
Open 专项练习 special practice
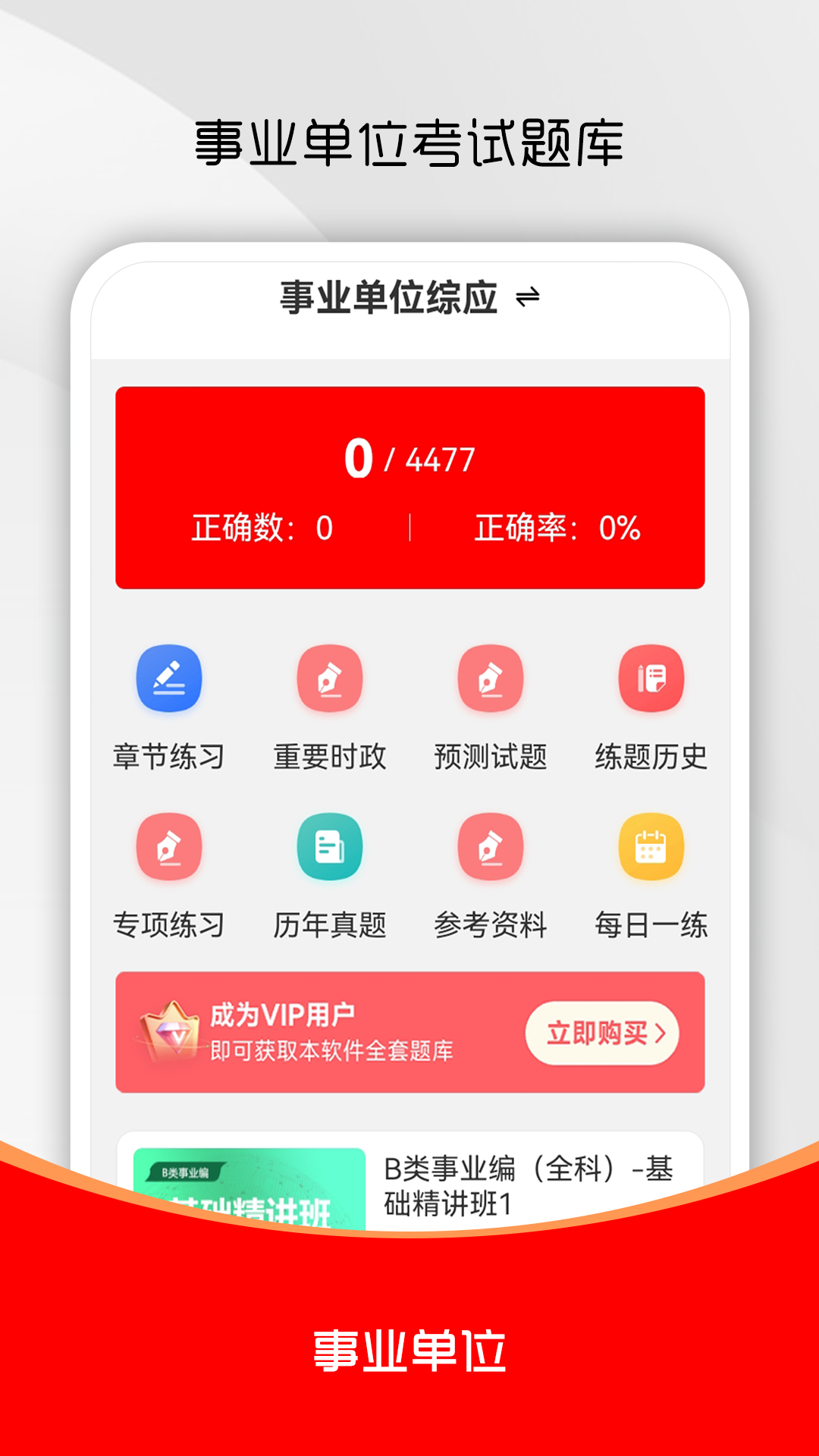(169, 883)
